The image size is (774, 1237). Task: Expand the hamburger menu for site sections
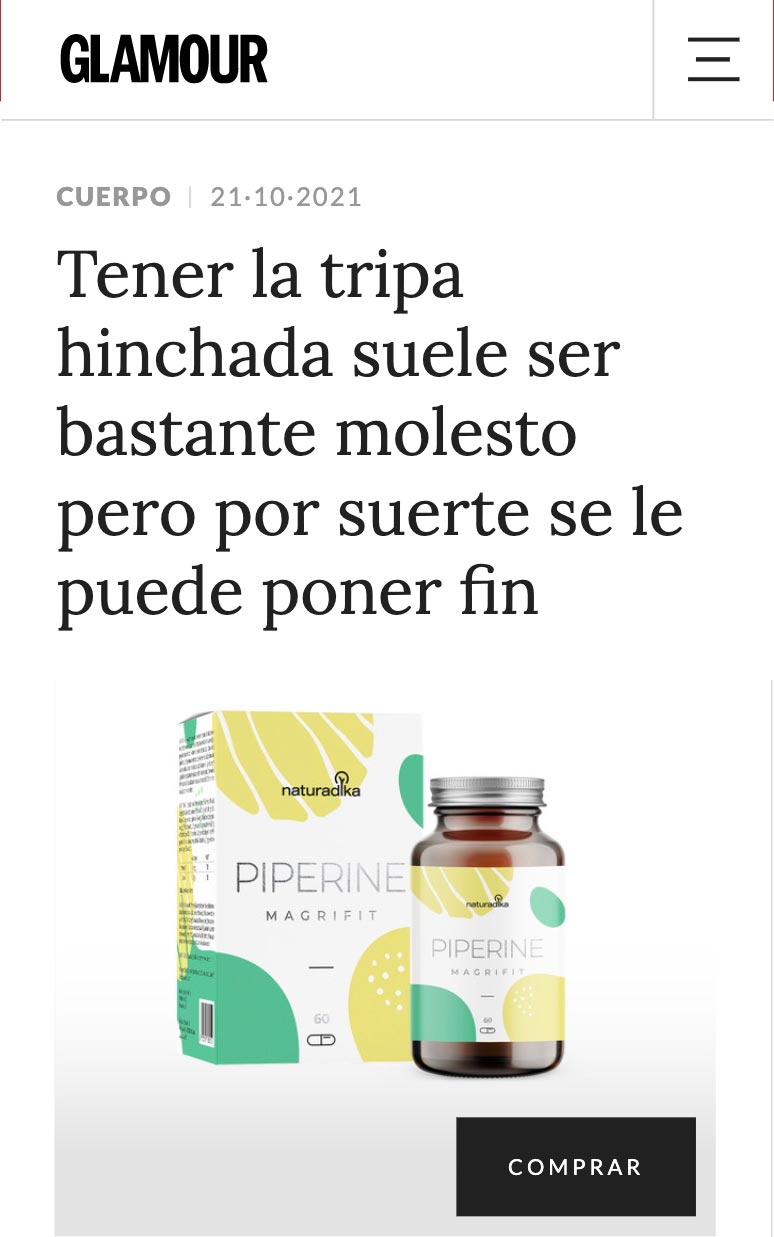713,59
